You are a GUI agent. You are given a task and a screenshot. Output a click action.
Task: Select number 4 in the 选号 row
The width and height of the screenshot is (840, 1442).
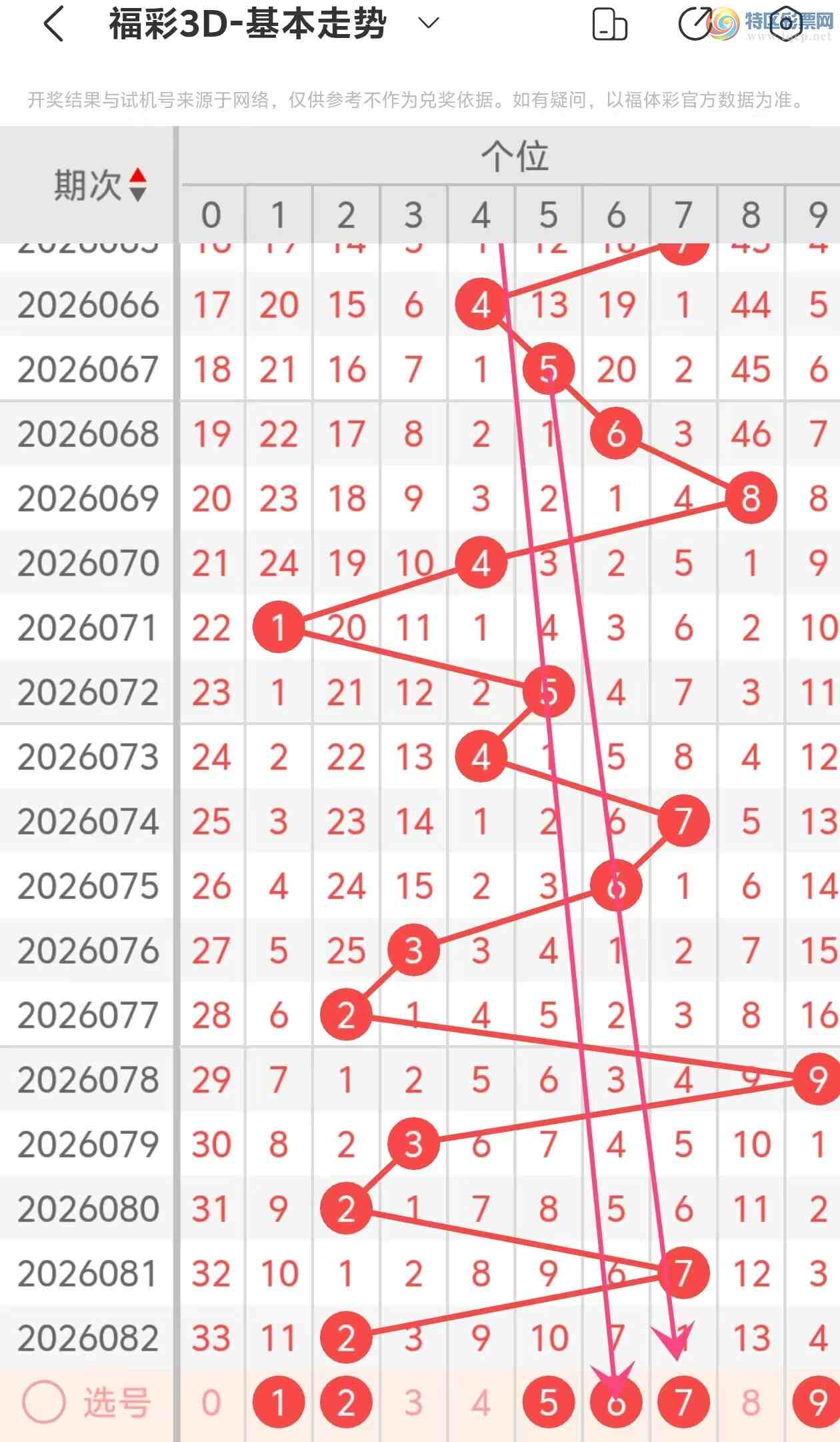[481, 1403]
